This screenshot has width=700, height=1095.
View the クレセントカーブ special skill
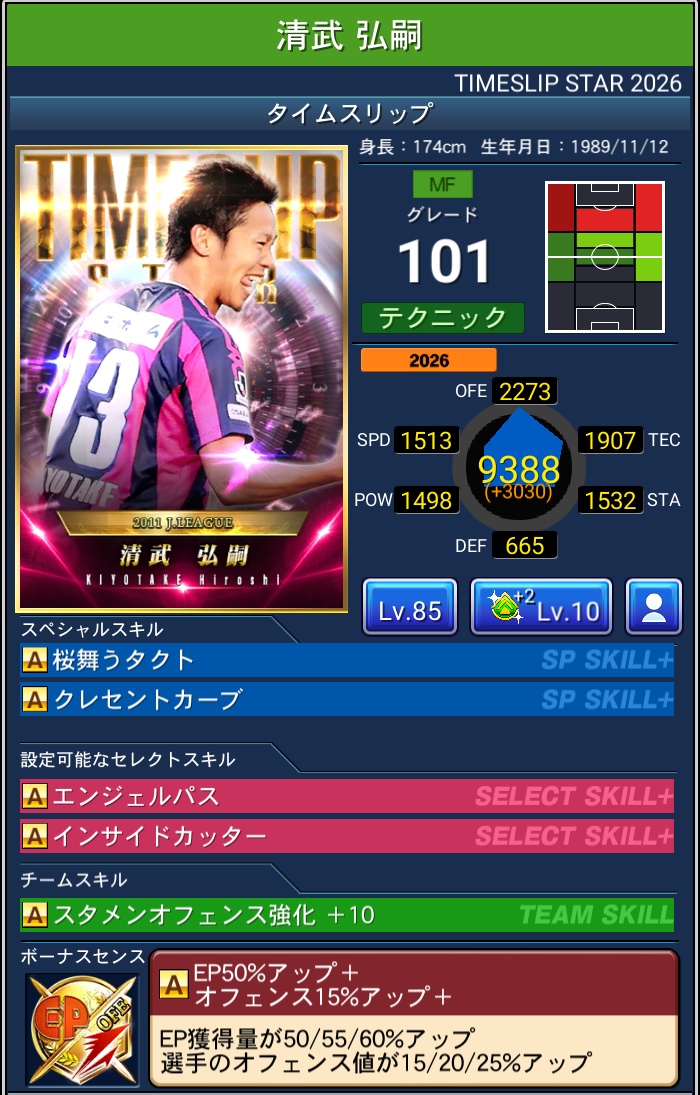click(x=346, y=699)
